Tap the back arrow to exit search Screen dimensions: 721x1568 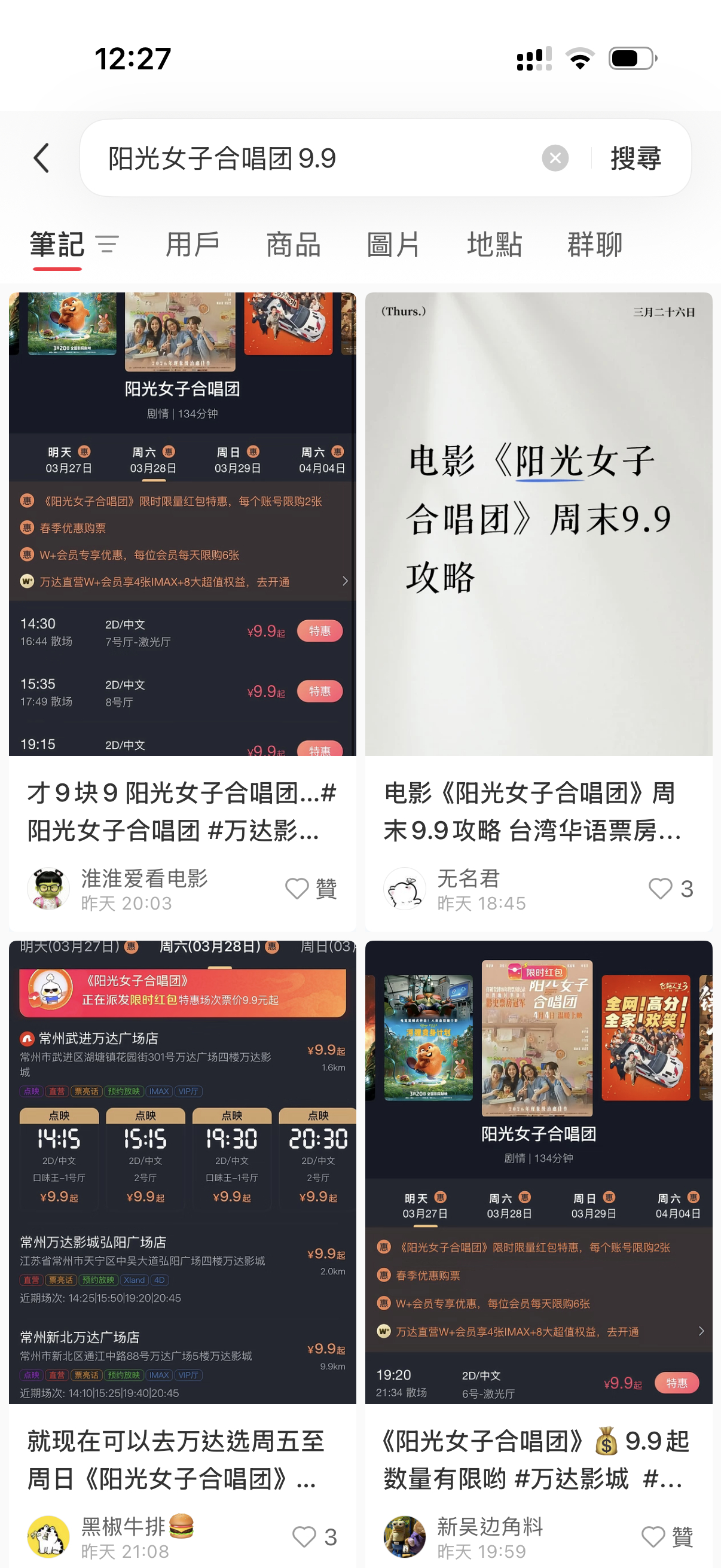coord(41,158)
